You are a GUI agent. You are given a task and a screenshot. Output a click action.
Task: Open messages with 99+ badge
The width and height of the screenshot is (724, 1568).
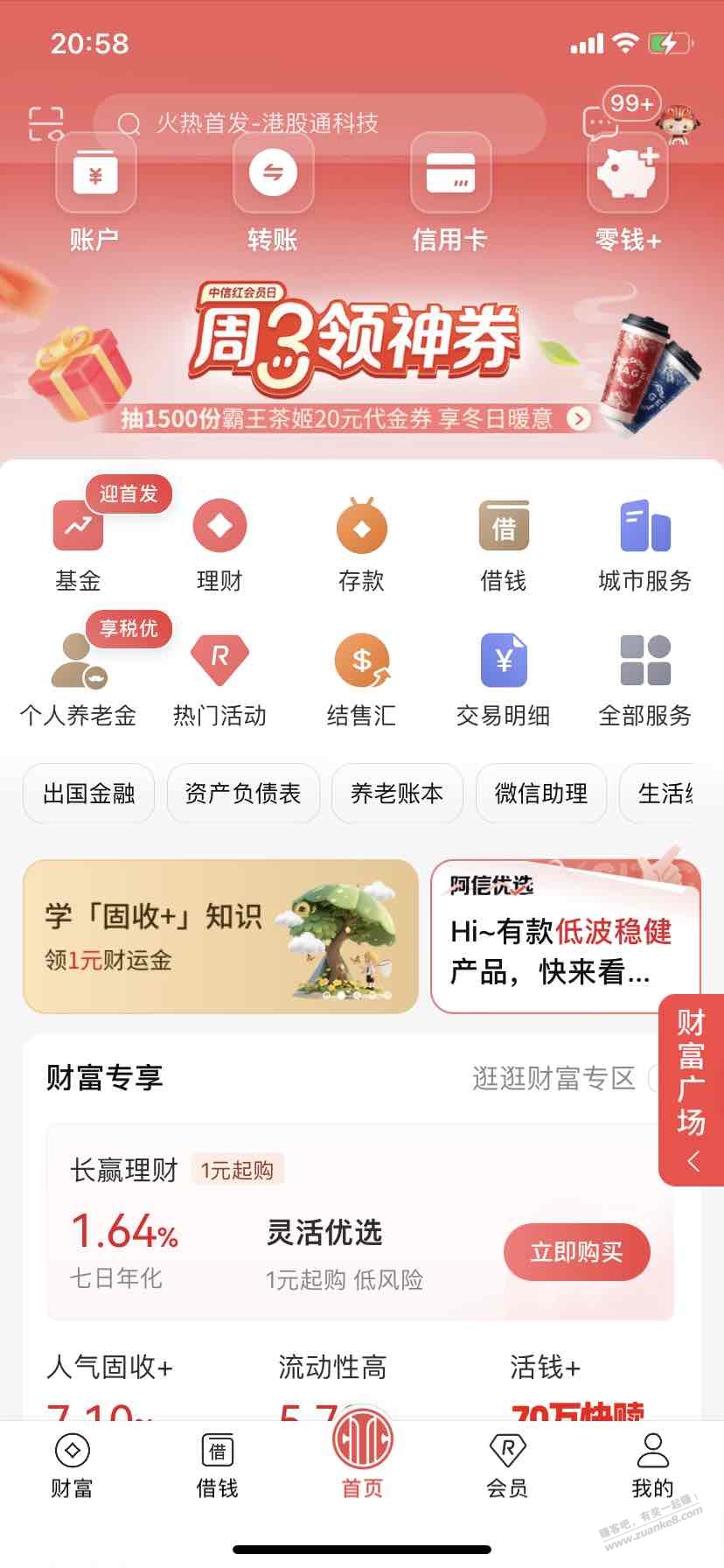[602, 121]
